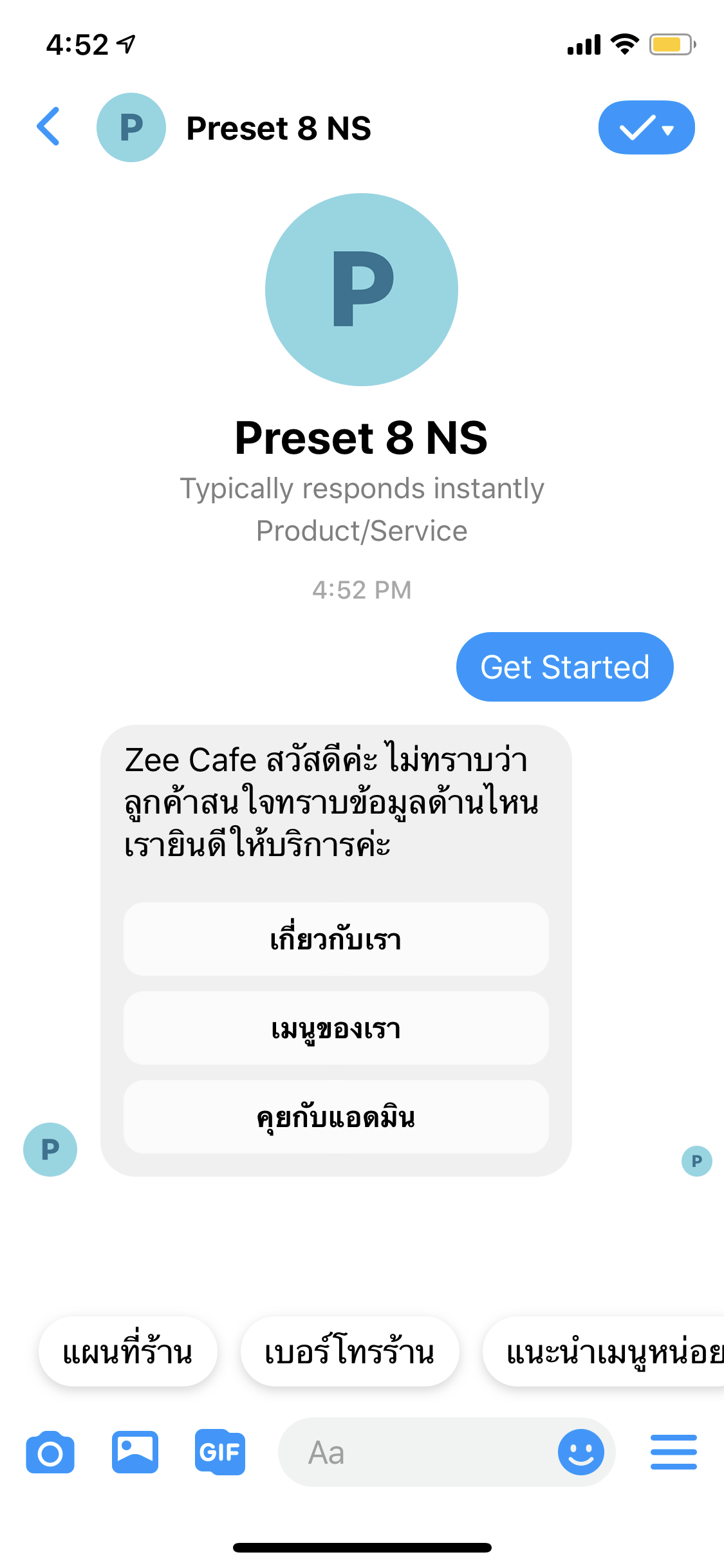This screenshot has width=724, height=1568.
Task: Go back to the chats list
Action: tap(49, 127)
